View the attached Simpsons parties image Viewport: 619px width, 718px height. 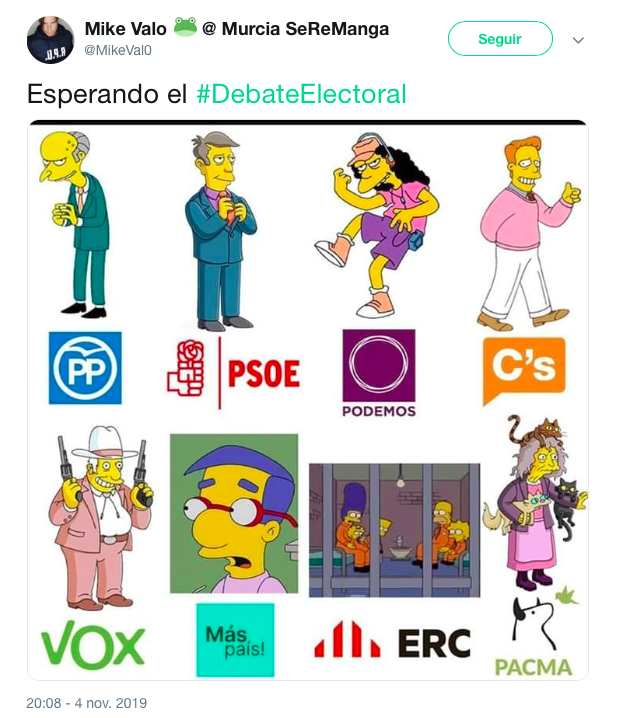tap(308, 400)
